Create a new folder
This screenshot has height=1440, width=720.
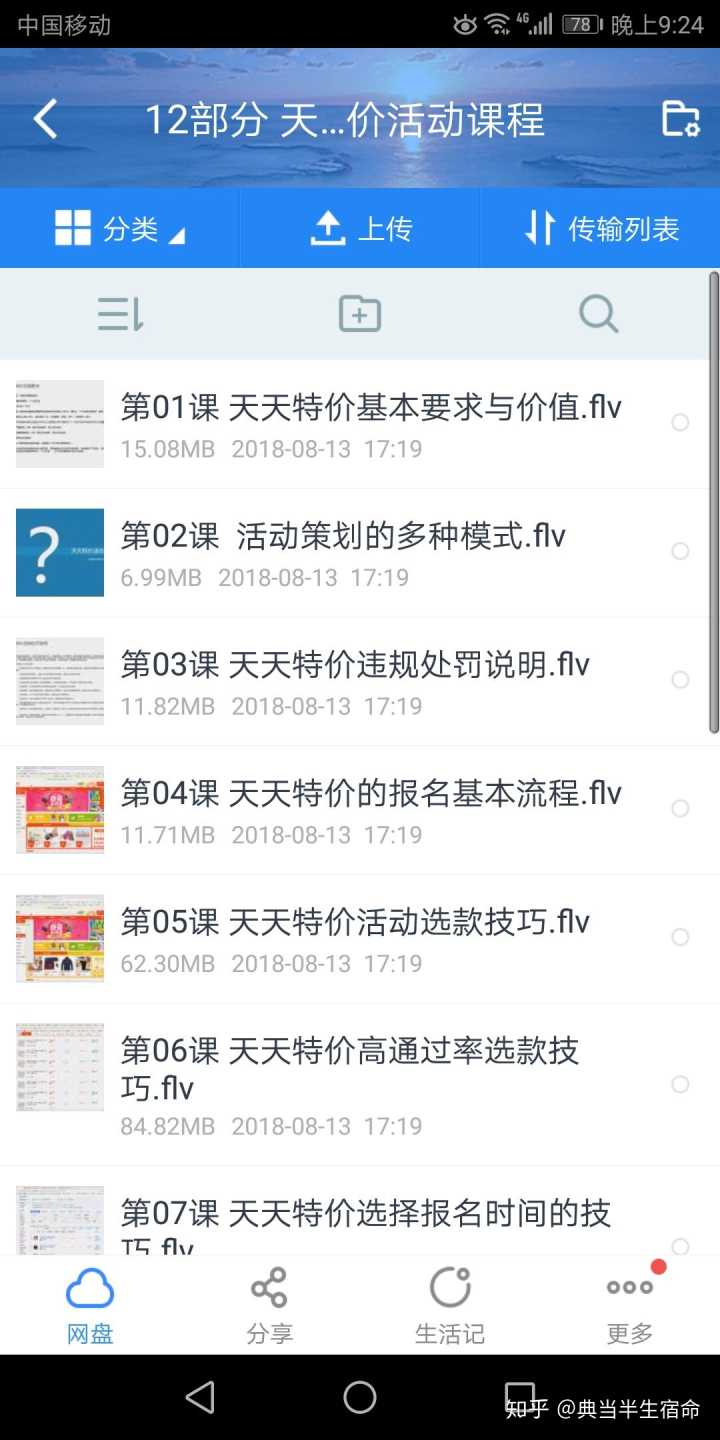point(360,315)
